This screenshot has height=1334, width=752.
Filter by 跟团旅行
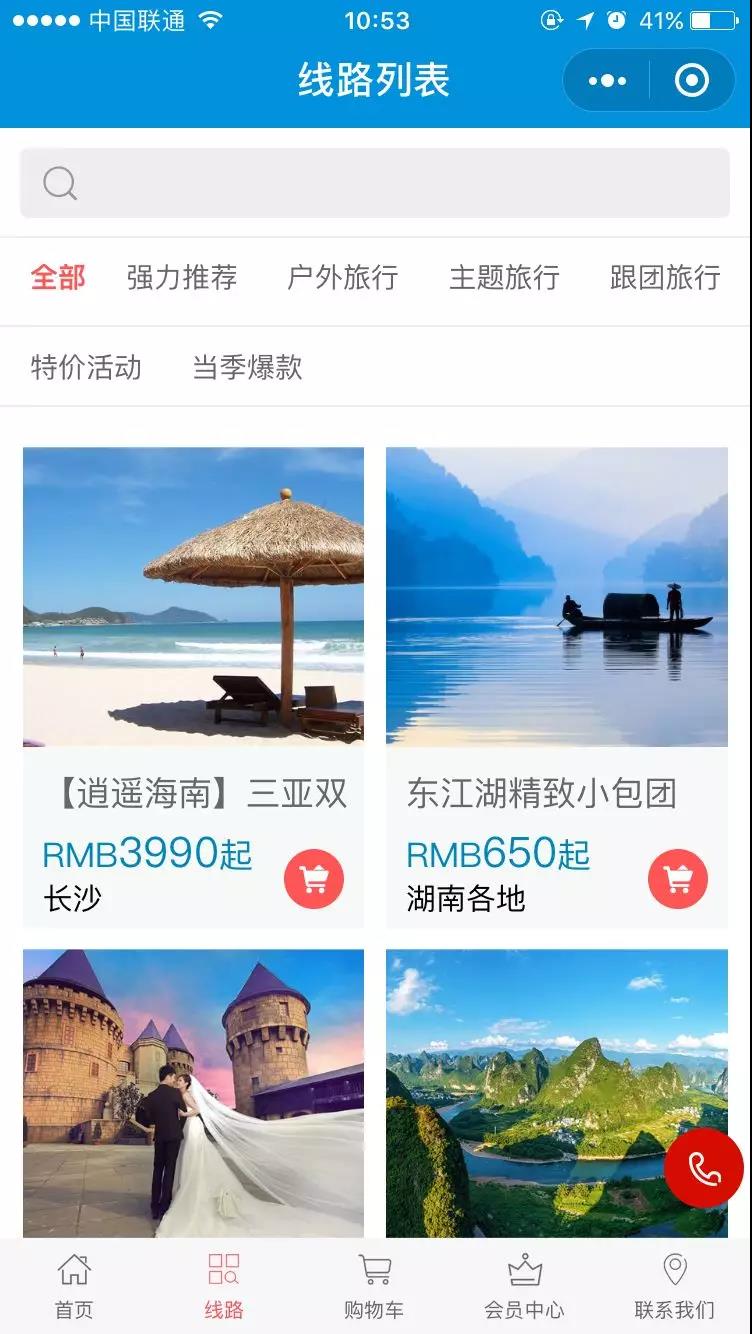(x=665, y=277)
